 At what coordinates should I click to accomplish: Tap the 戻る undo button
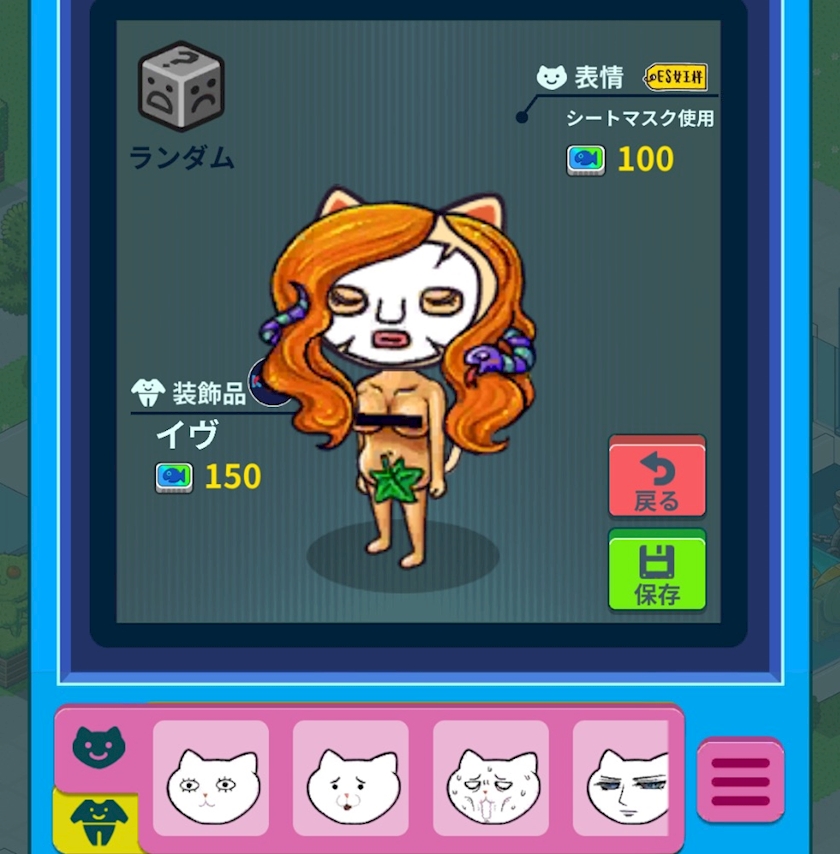[657, 478]
